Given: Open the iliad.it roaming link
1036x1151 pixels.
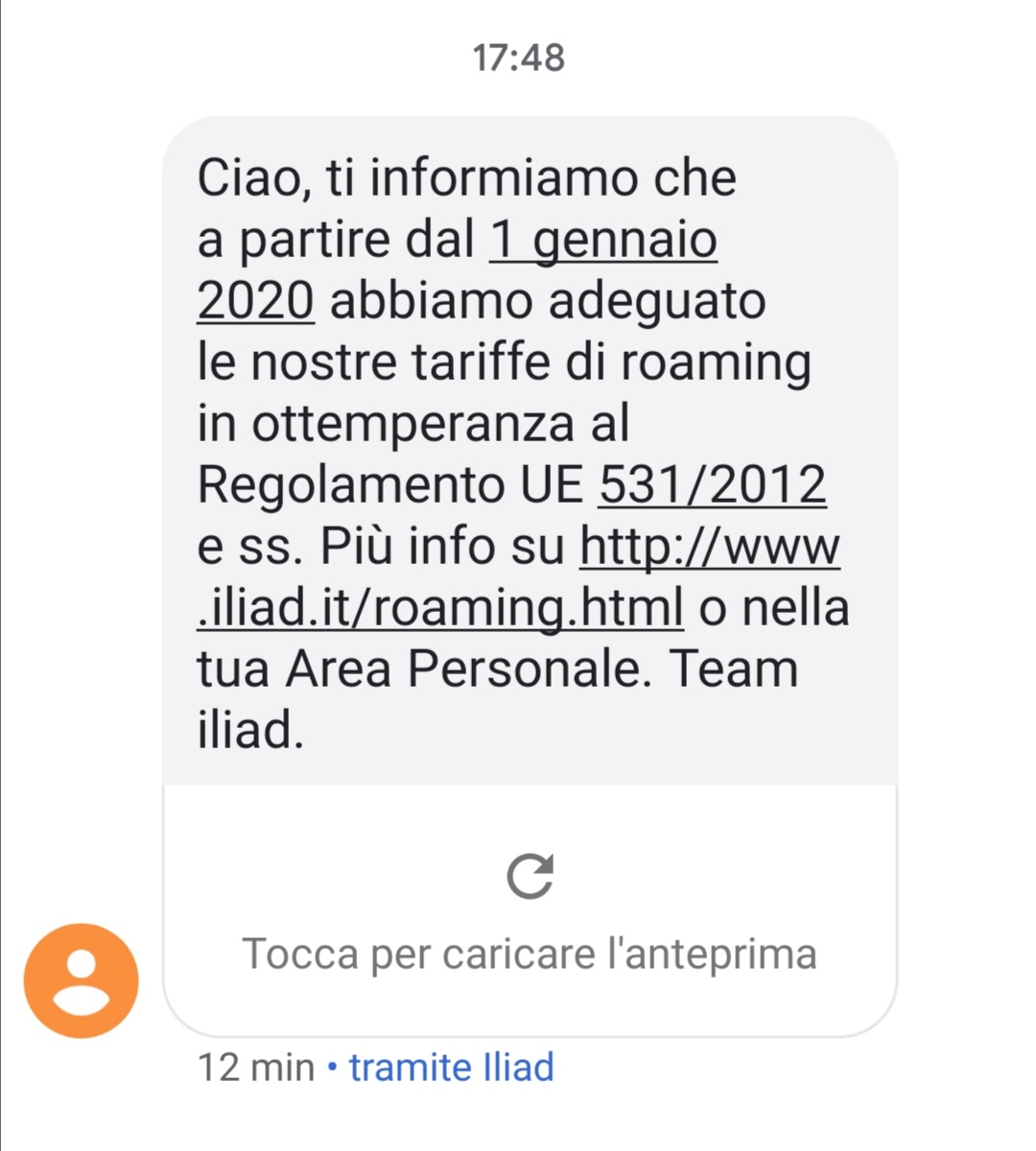Looking at the screenshot, I should click(x=439, y=607).
